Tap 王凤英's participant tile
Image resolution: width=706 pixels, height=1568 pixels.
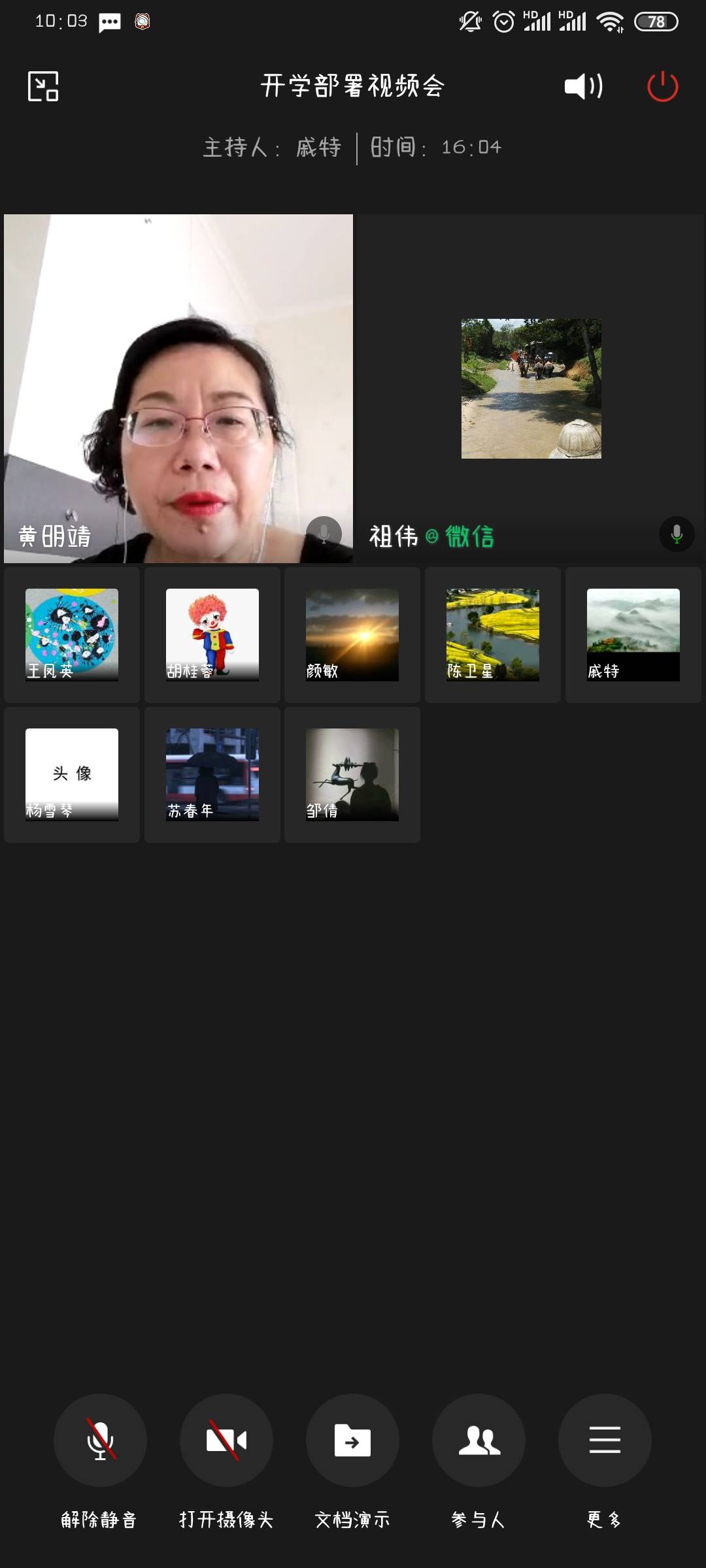[72, 635]
